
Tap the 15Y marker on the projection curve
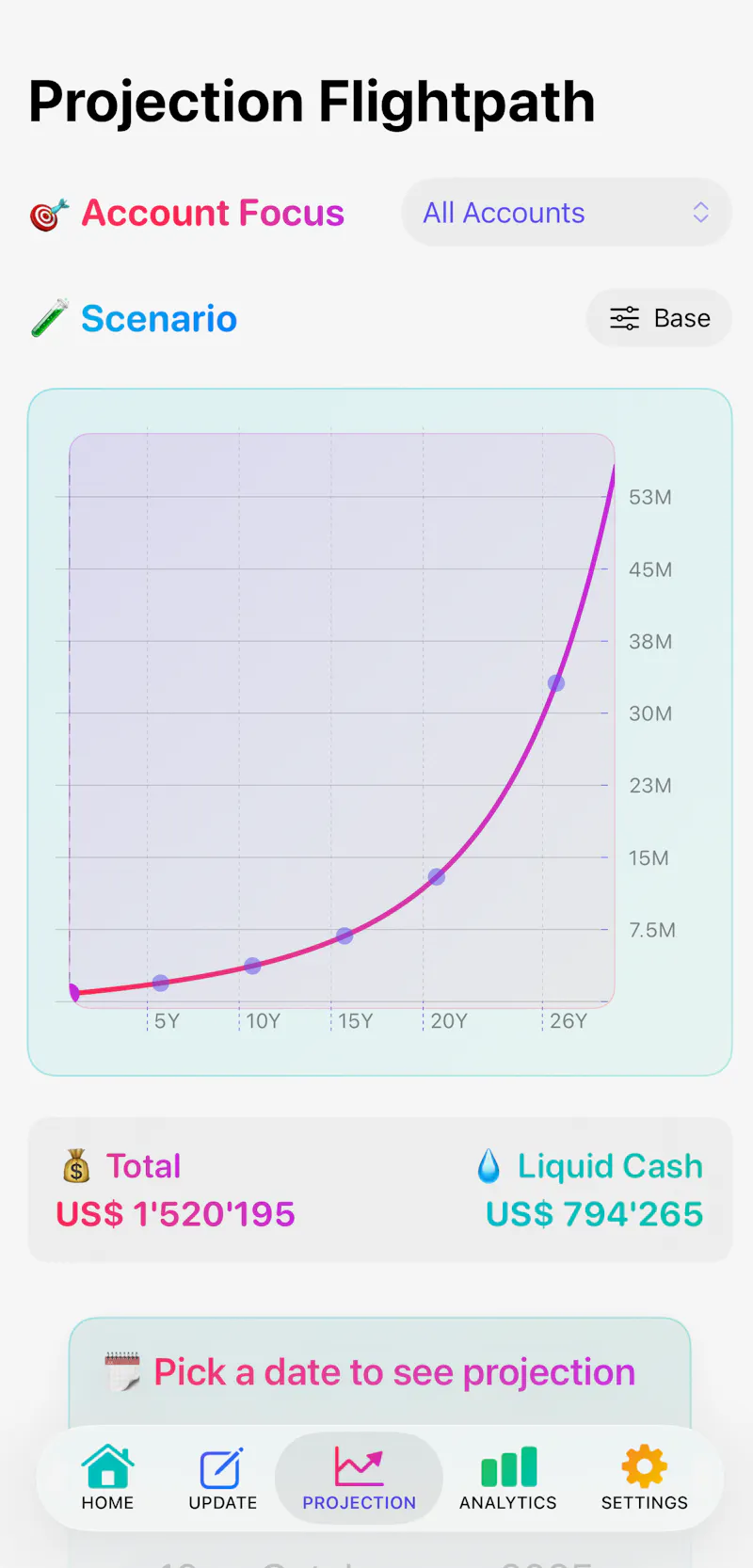(344, 936)
